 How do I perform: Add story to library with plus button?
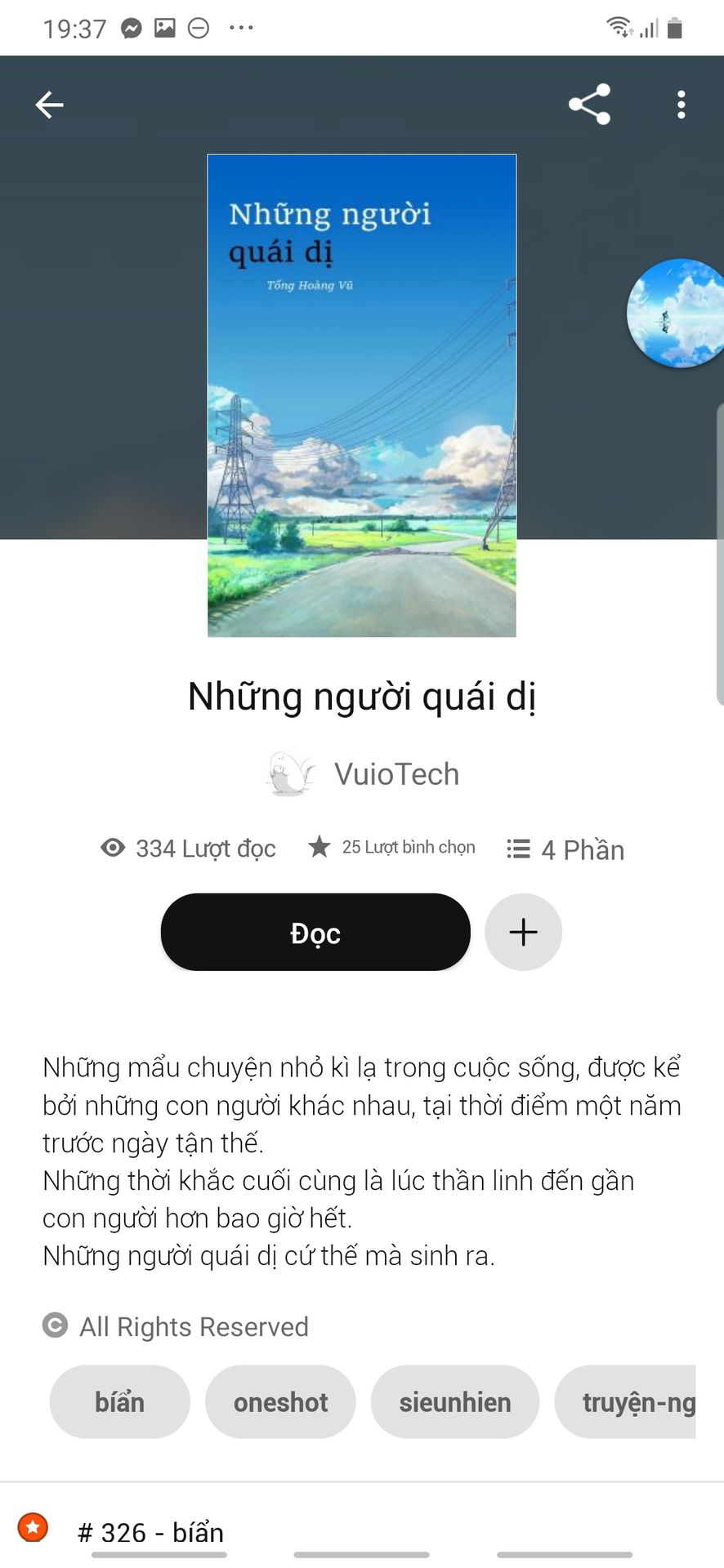523,932
